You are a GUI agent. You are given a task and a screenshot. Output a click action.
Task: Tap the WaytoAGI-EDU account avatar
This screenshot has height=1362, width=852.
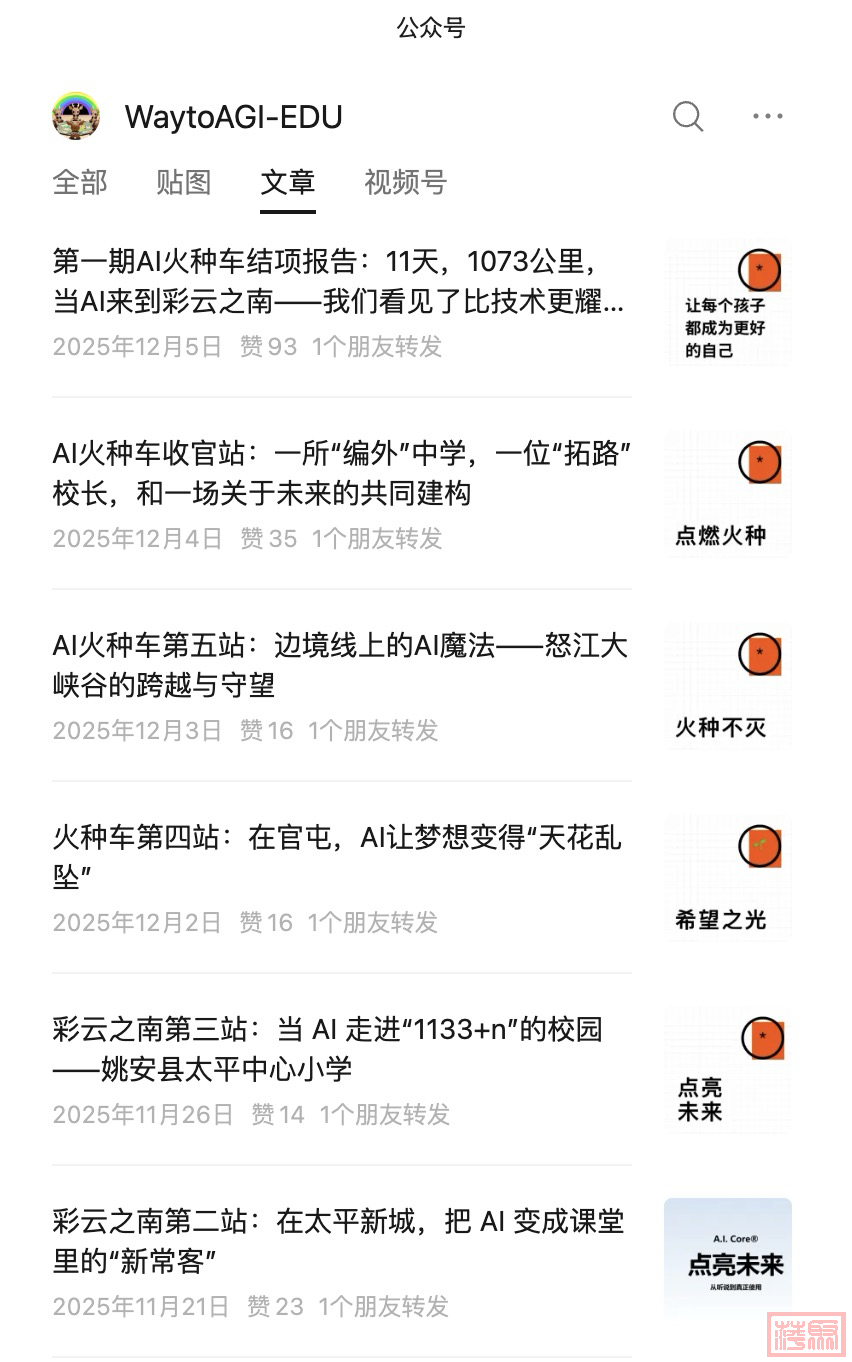76,117
